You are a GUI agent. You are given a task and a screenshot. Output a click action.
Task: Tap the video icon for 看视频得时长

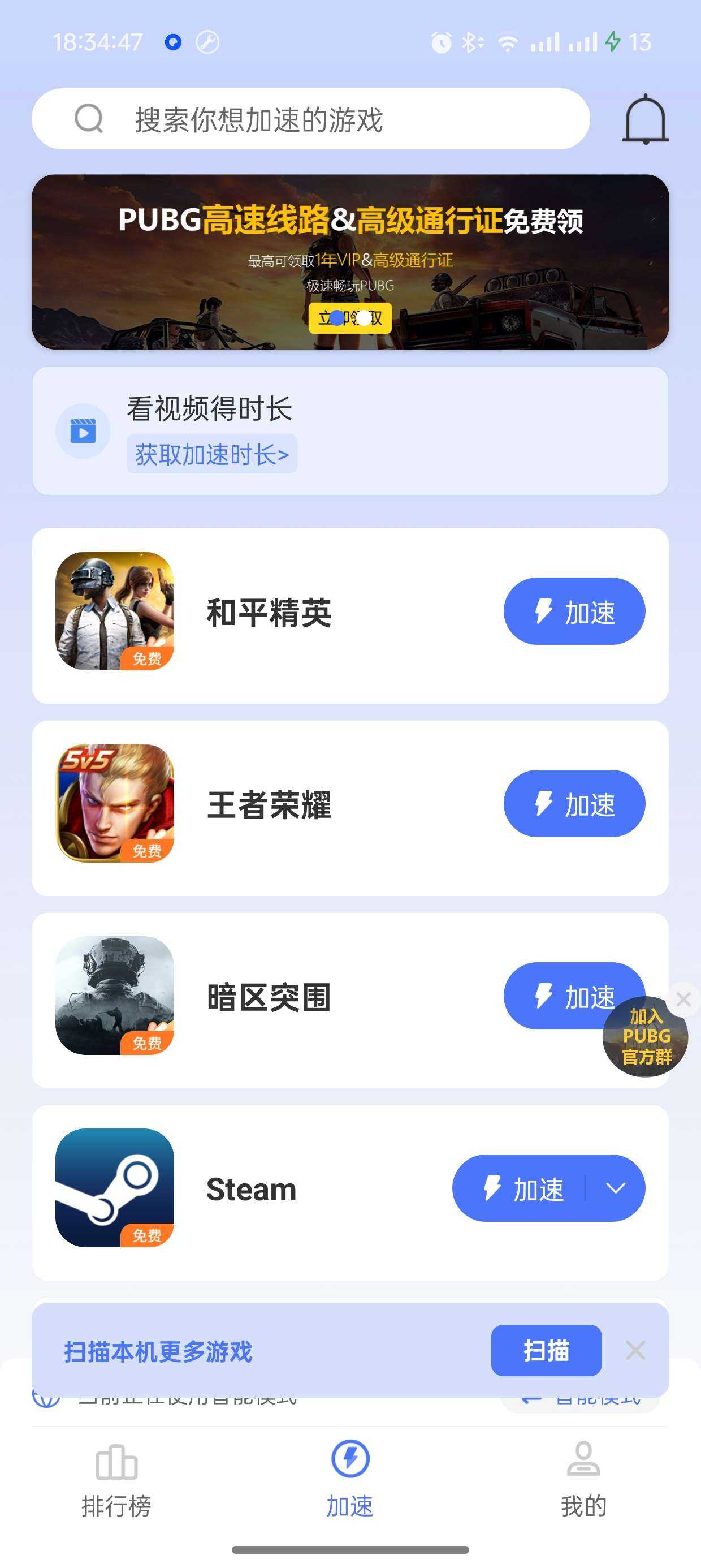[83, 430]
